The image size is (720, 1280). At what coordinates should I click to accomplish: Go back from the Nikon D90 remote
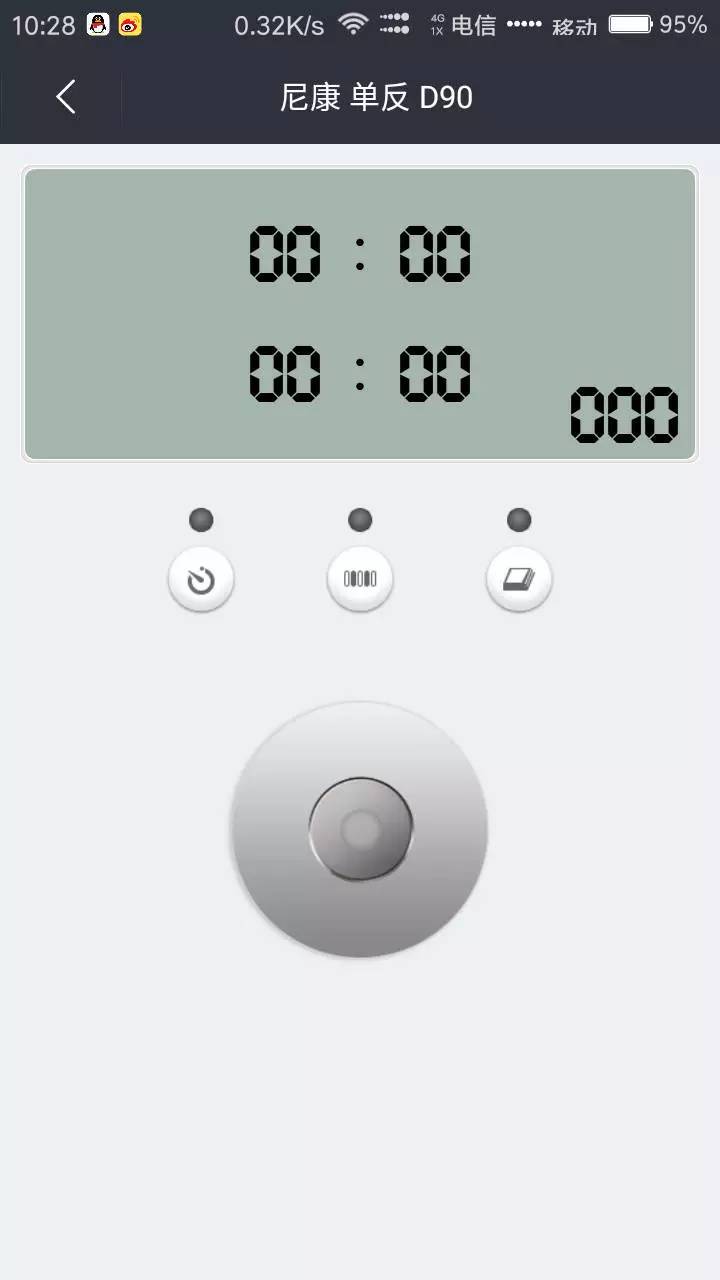(x=66, y=97)
